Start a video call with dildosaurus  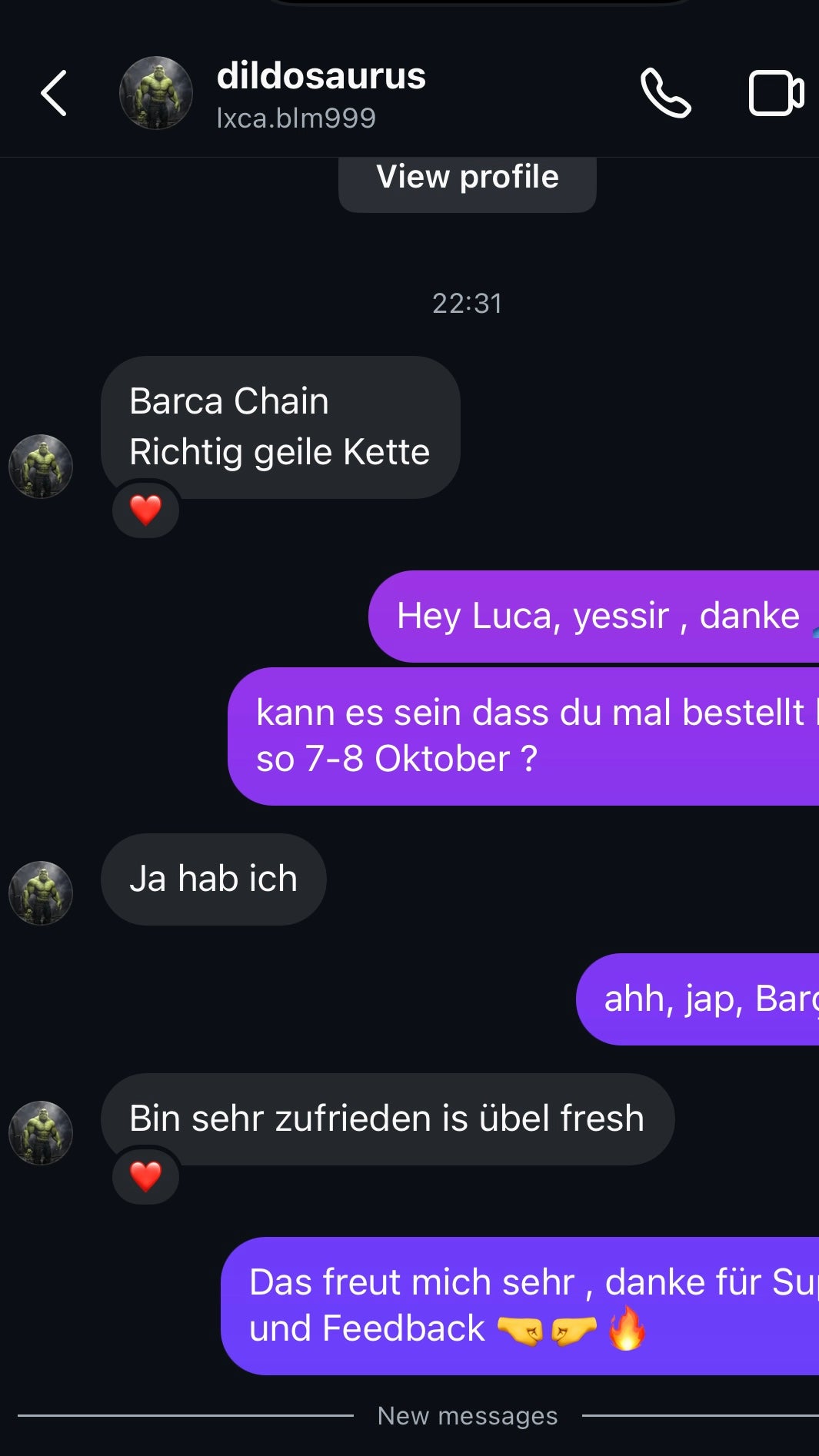tap(775, 93)
